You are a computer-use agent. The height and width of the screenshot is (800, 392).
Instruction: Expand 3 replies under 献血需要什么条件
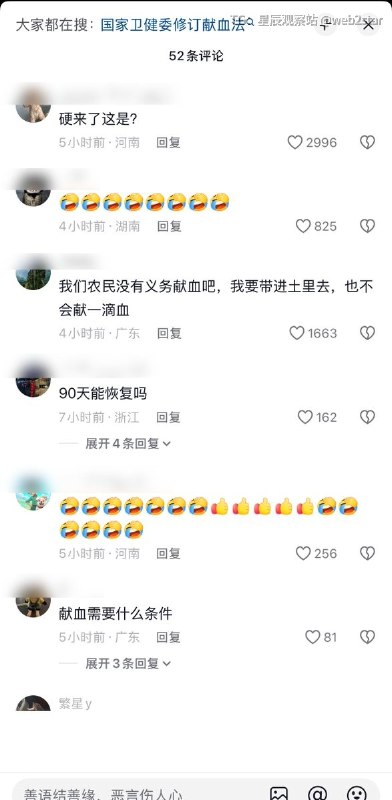128,664
